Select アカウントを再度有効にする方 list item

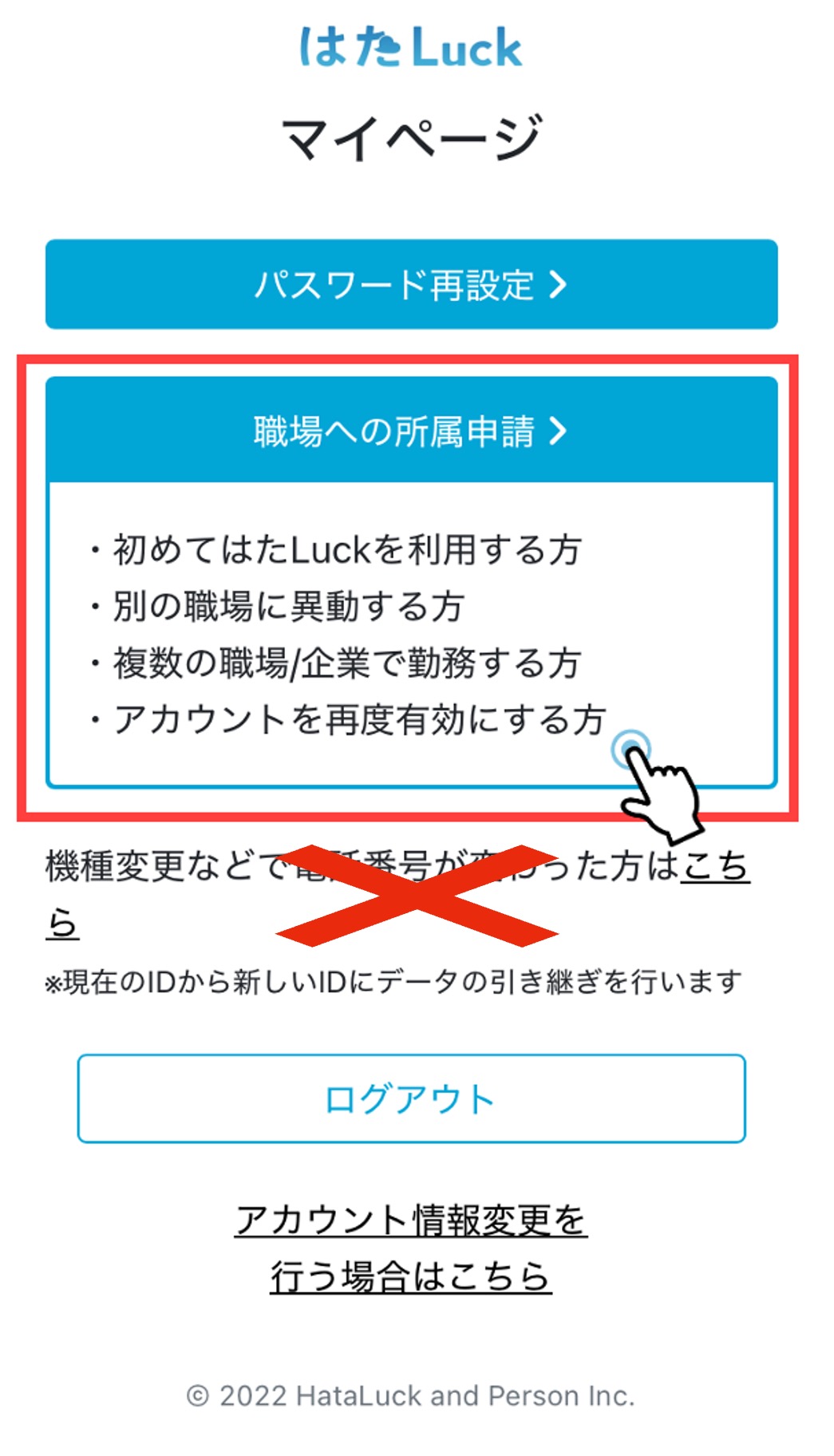click(x=359, y=717)
